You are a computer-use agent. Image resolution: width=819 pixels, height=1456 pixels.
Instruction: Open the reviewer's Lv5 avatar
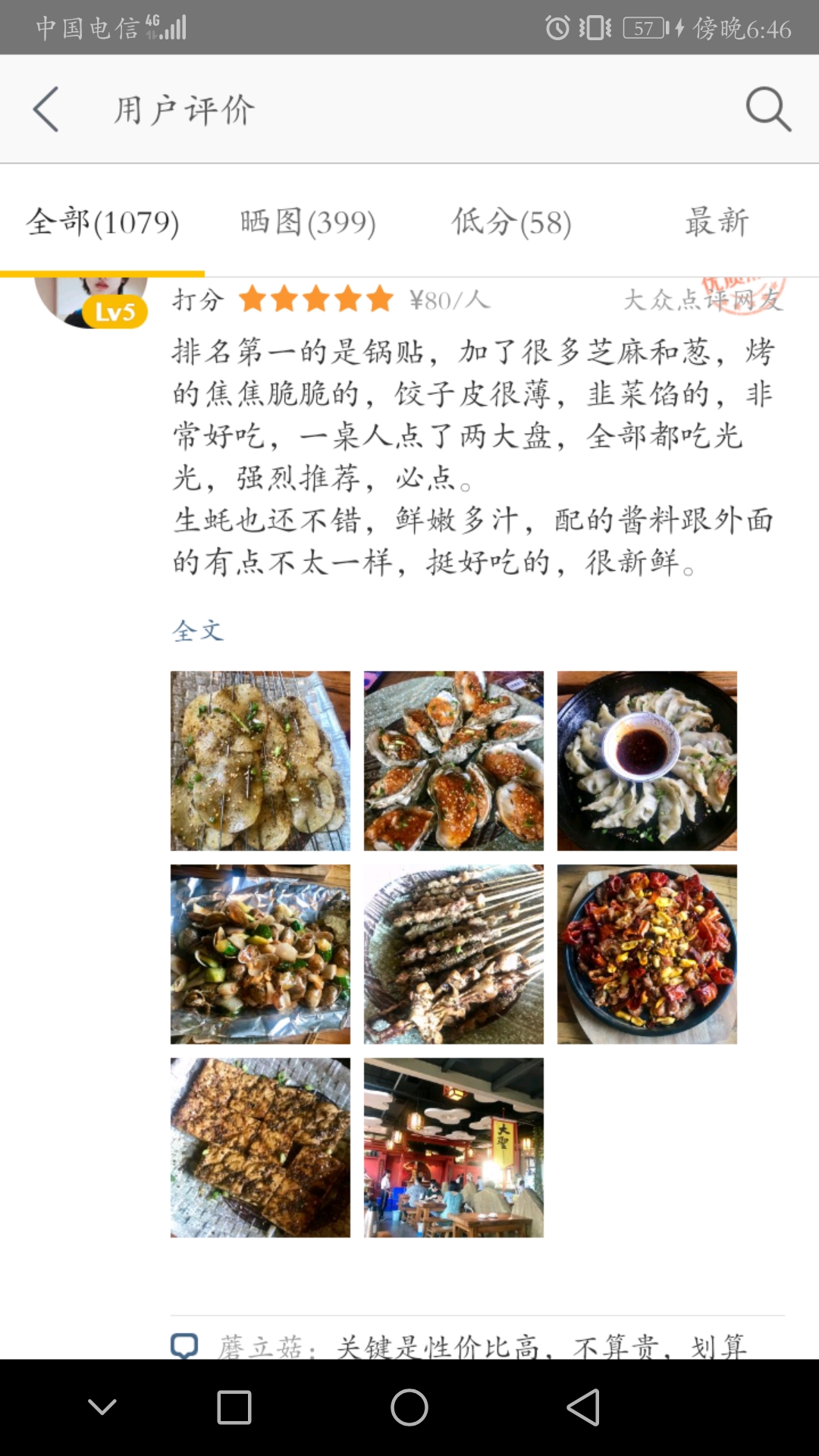coord(91,302)
